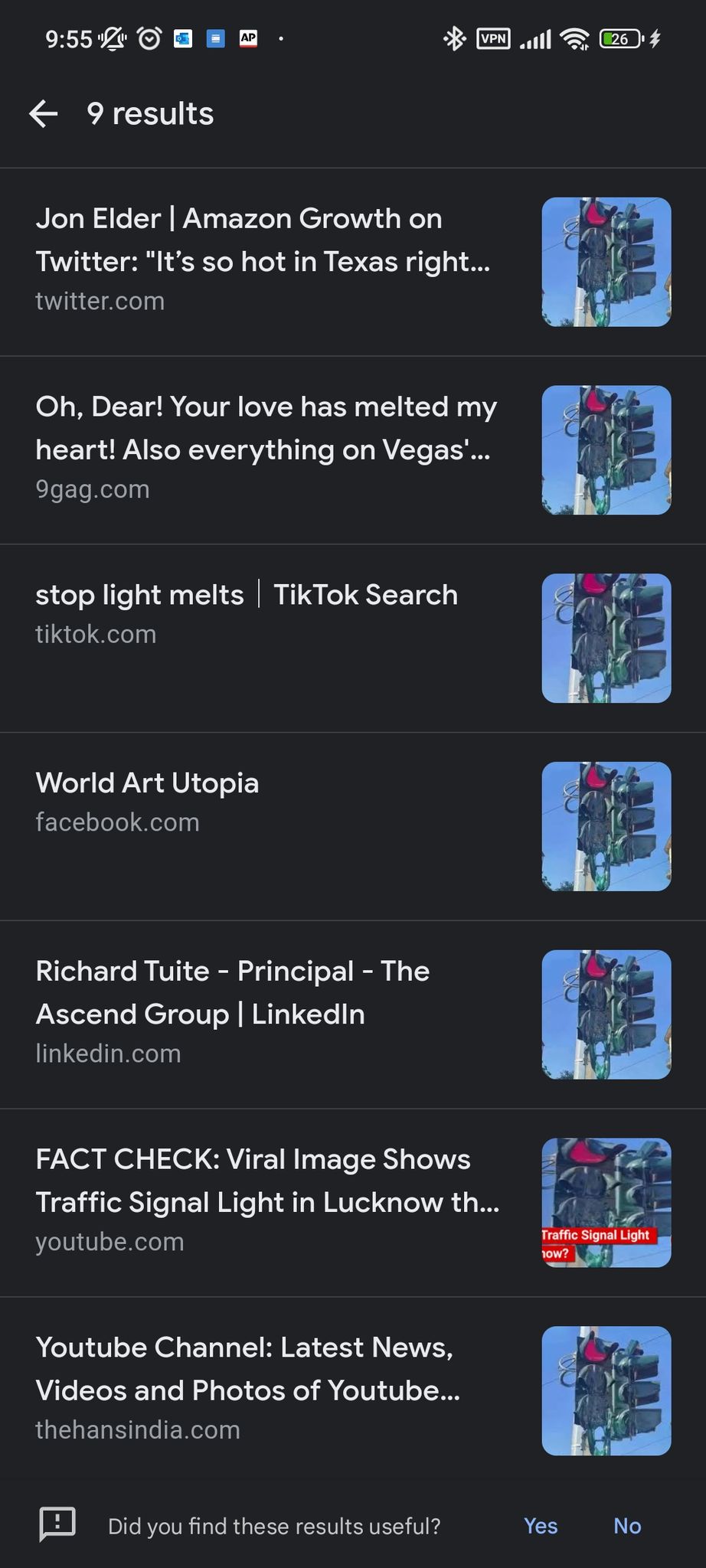Open the Jon Elder Twitter result

pyautogui.click(x=263, y=240)
